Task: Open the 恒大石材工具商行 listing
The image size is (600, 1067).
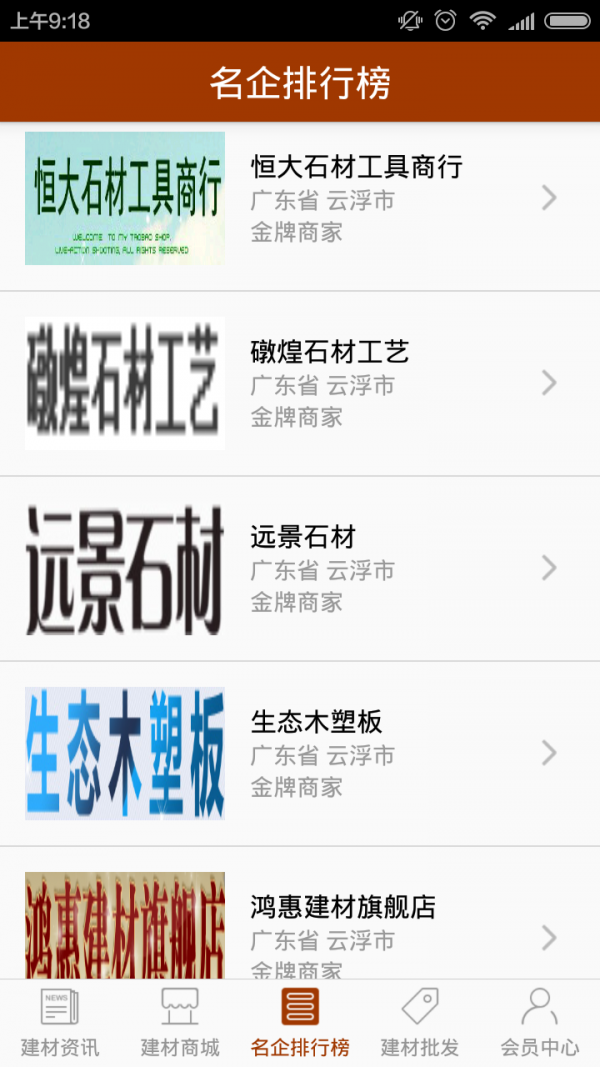Action: click(x=300, y=199)
